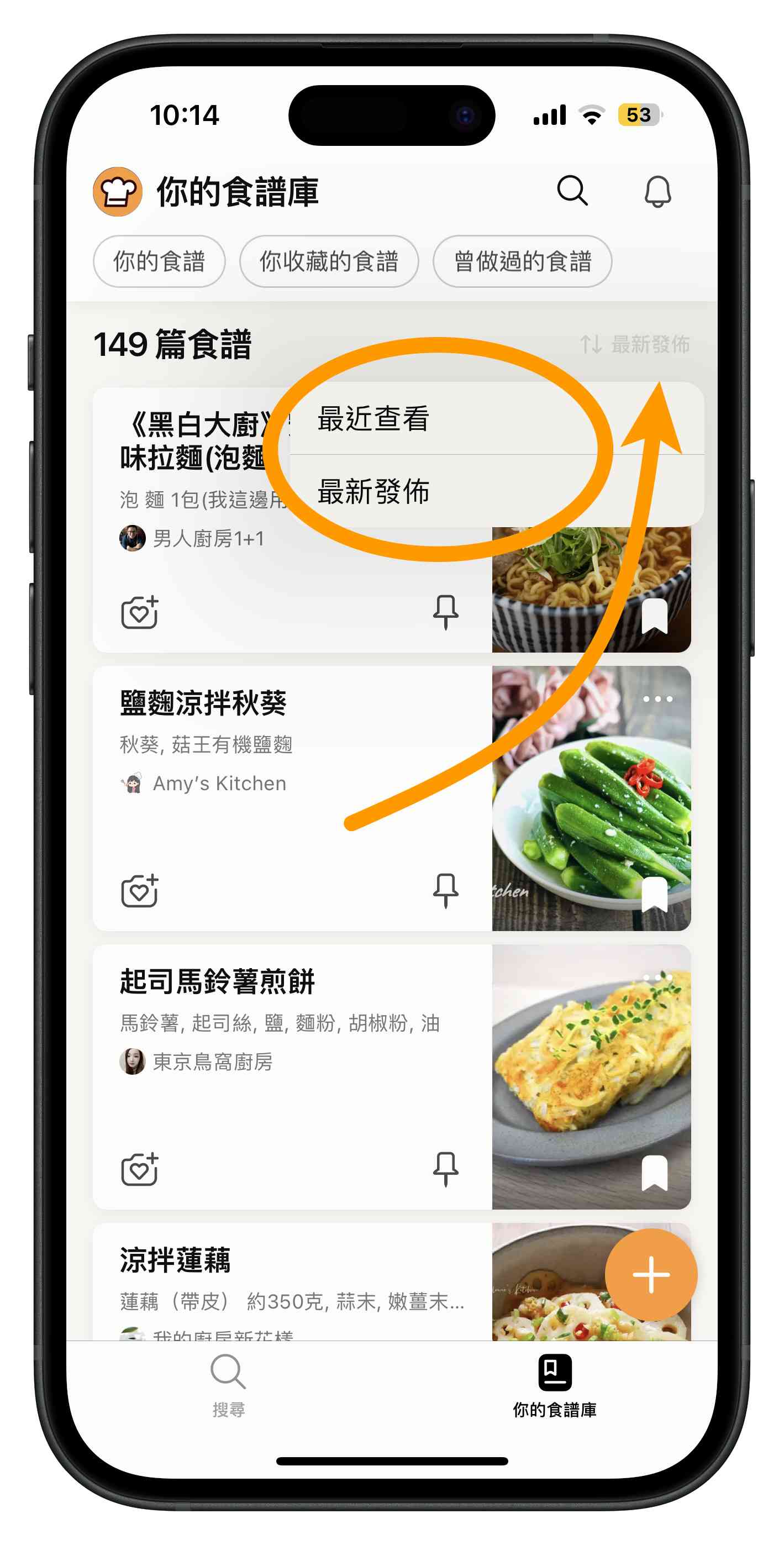Open the profile chef hat avatar

click(118, 192)
